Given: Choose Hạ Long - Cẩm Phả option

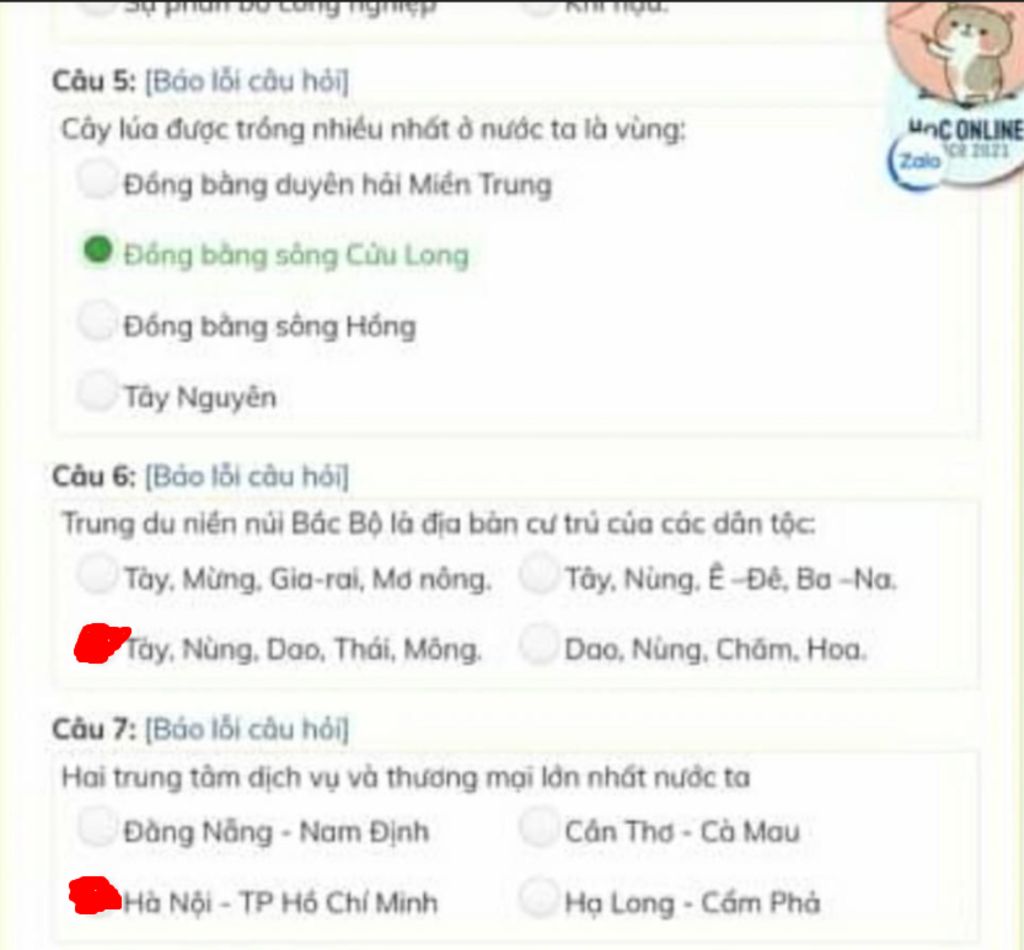Looking at the screenshot, I should pyautogui.click(x=538, y=898).
